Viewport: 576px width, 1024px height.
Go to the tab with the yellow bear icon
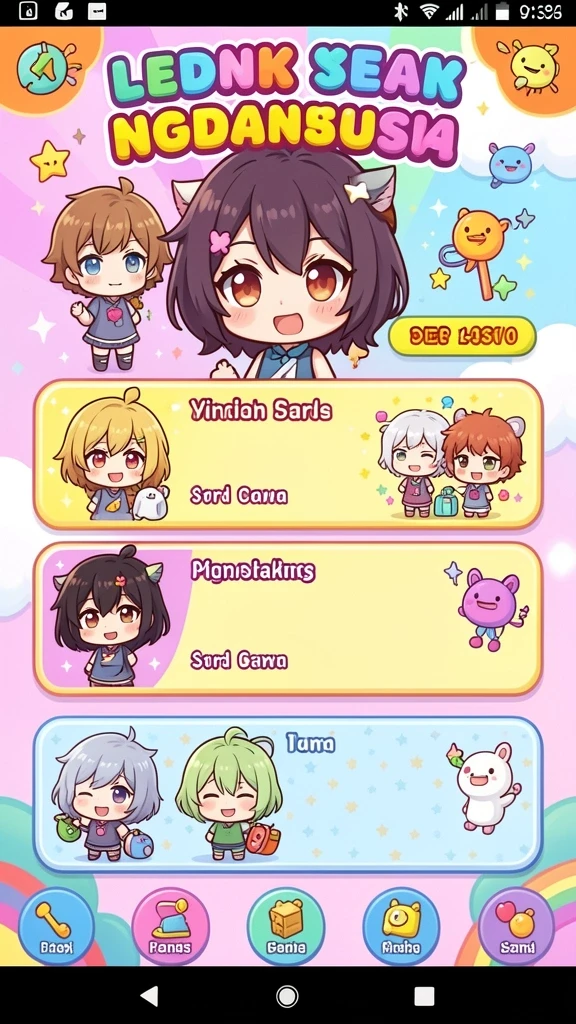point(401,926)
